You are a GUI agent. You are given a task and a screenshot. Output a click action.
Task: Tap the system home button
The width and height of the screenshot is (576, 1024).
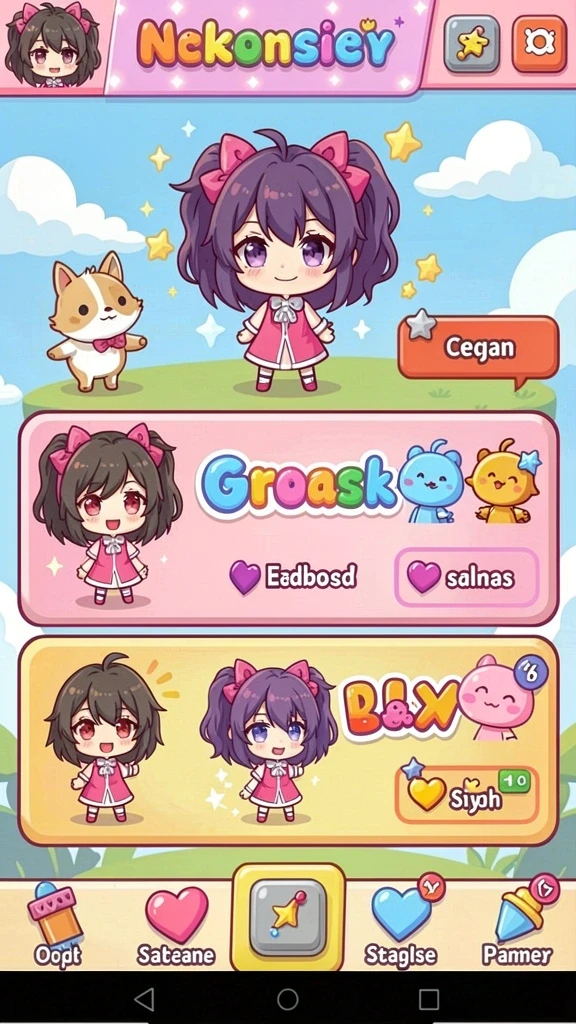point(287,999)
